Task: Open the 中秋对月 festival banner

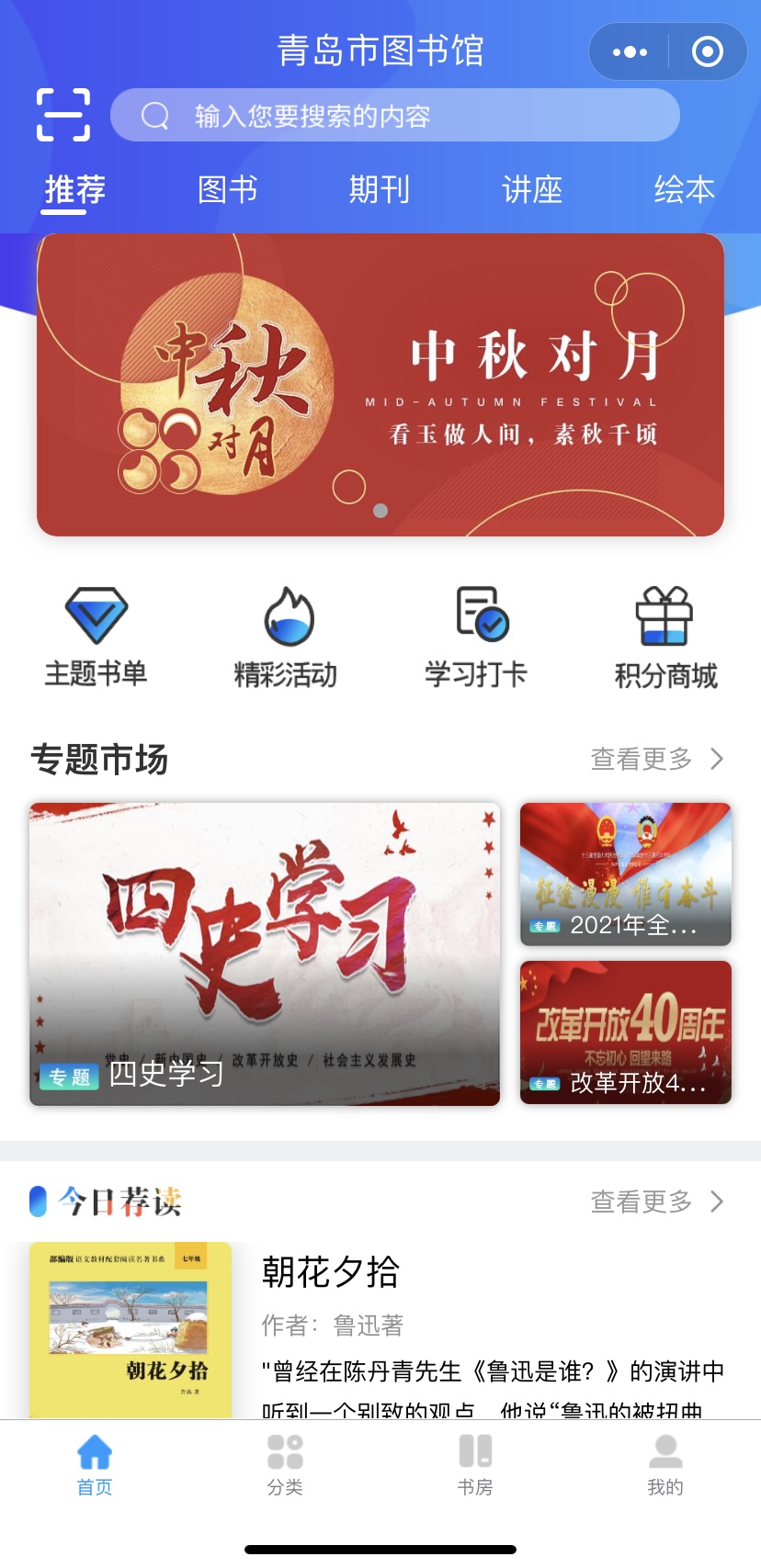Action: [x=380, y=385]
